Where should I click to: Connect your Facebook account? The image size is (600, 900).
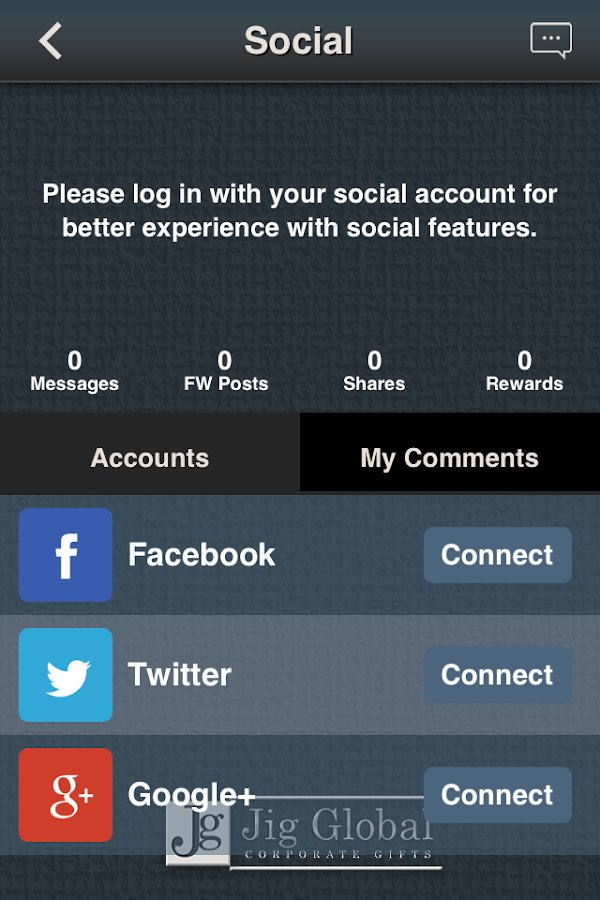(x=497, y=555)
